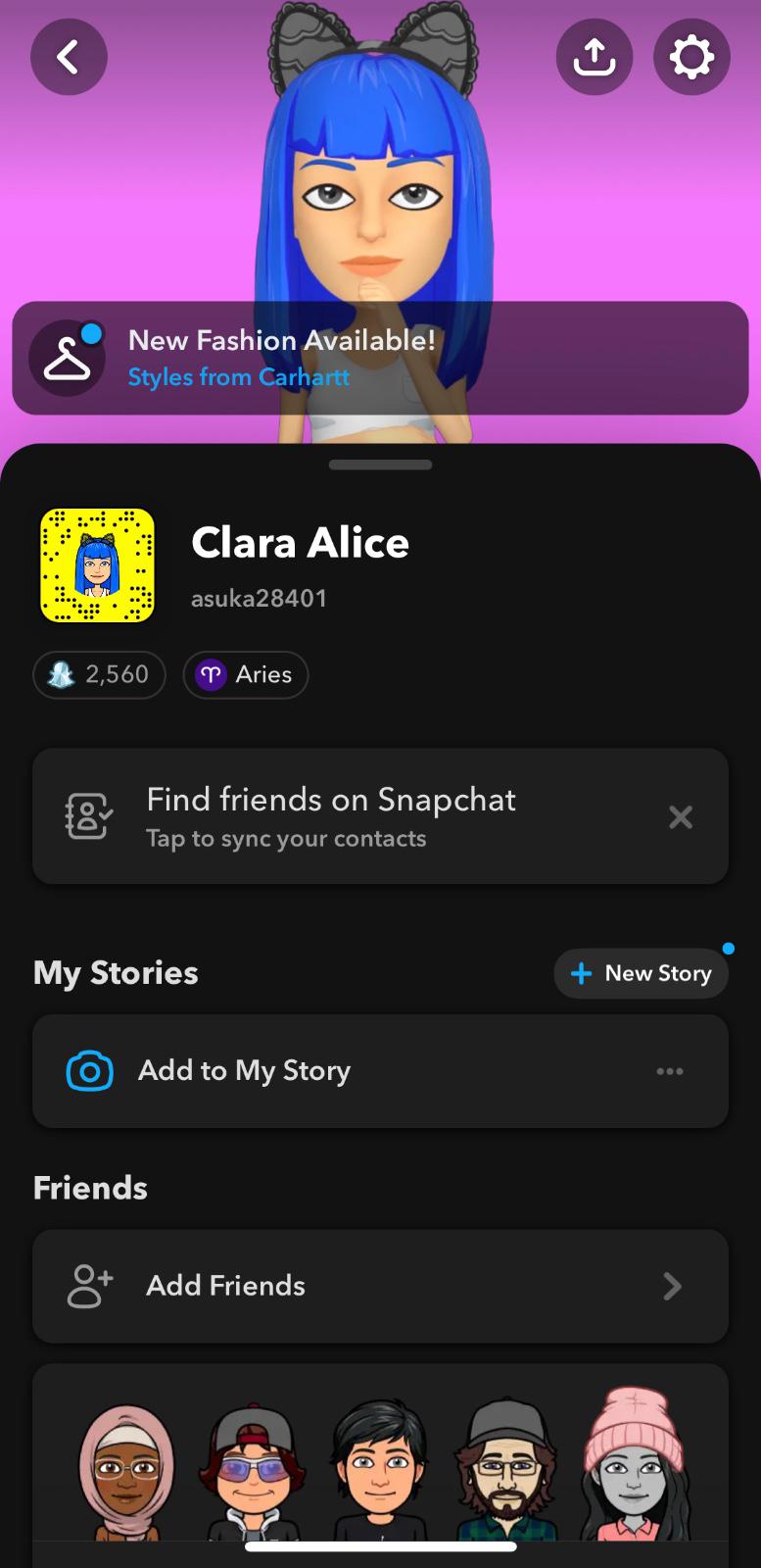Open Add Friends row
The height and width of the screenshot is (1568, 761).
coord(380,1286)
